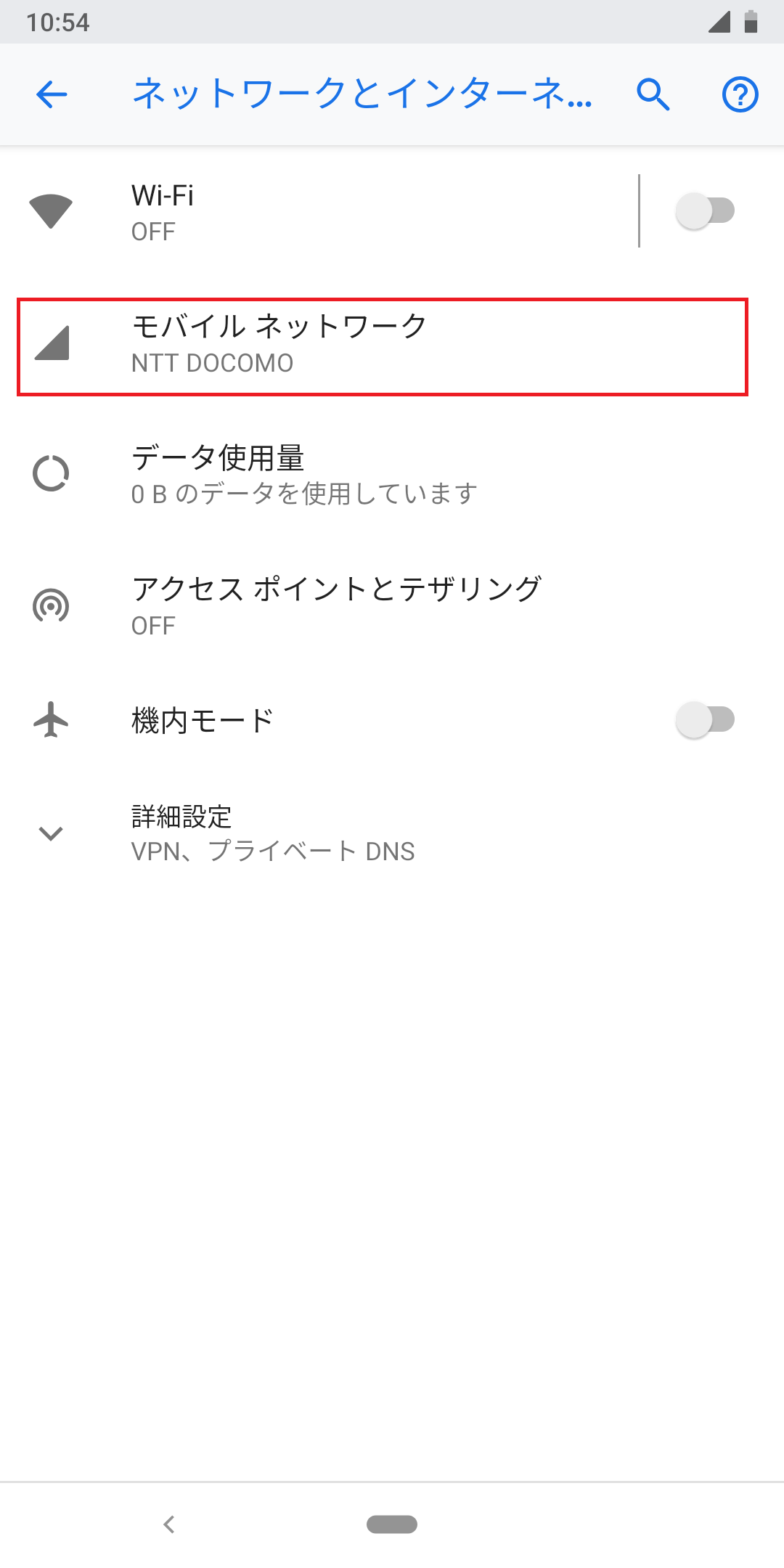Tap the back arrow in the app bar
Image resolution: width=784 pixels, height=1568 pixels.
[x=51, y=94]
